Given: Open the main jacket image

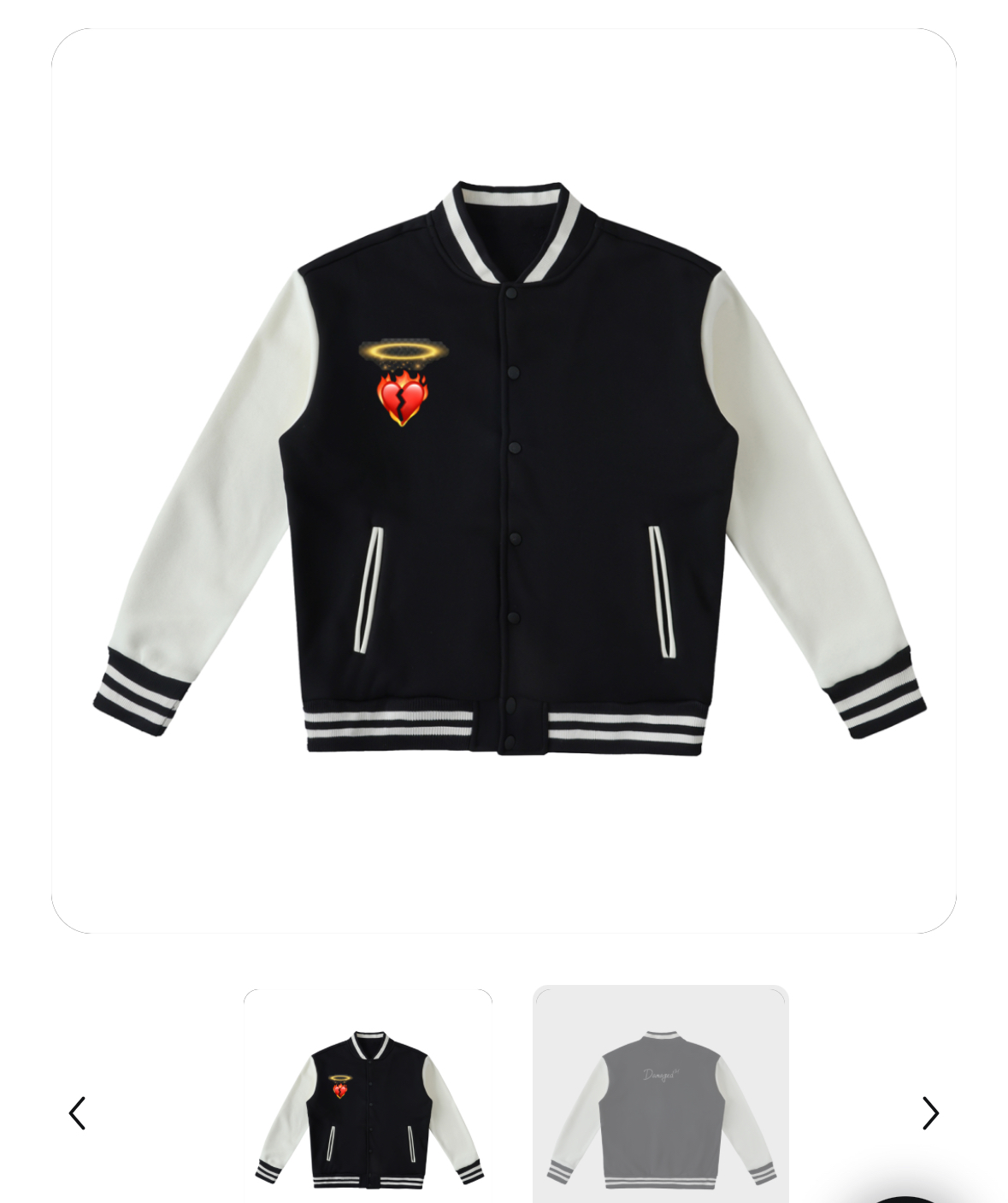Looking at the screenshot, I should [504, 481].
